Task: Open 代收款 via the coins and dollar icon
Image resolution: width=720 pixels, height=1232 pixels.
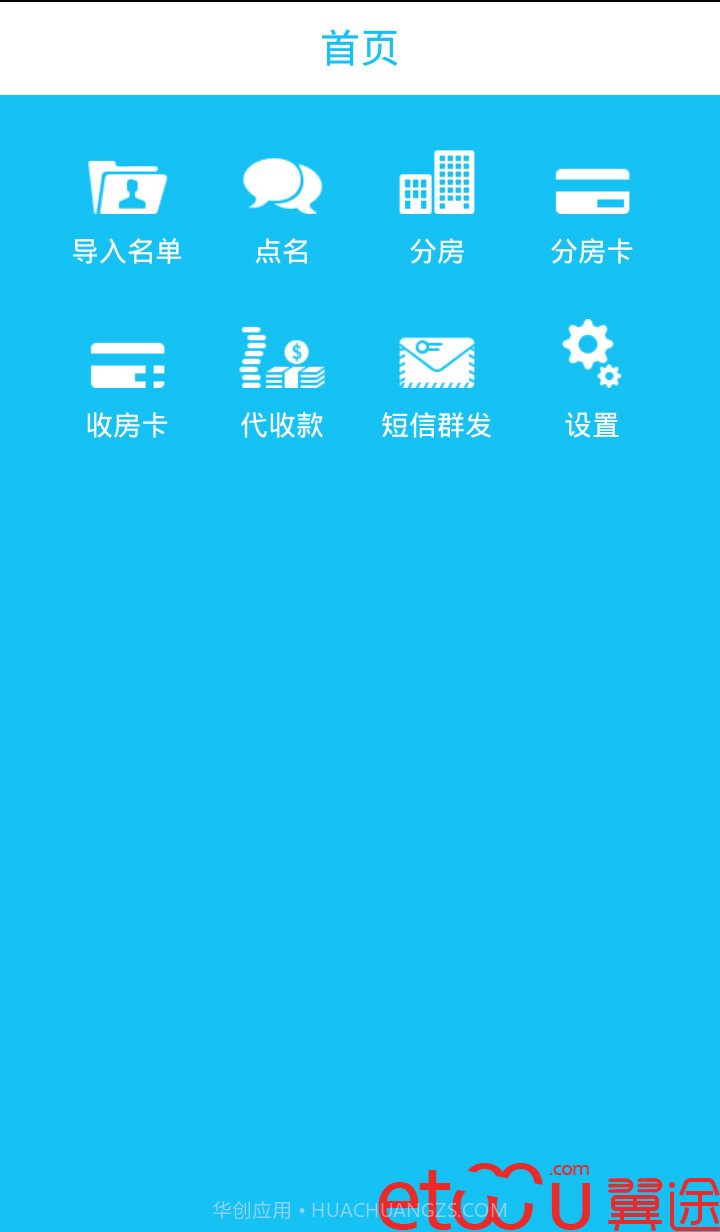Action: 282,358
